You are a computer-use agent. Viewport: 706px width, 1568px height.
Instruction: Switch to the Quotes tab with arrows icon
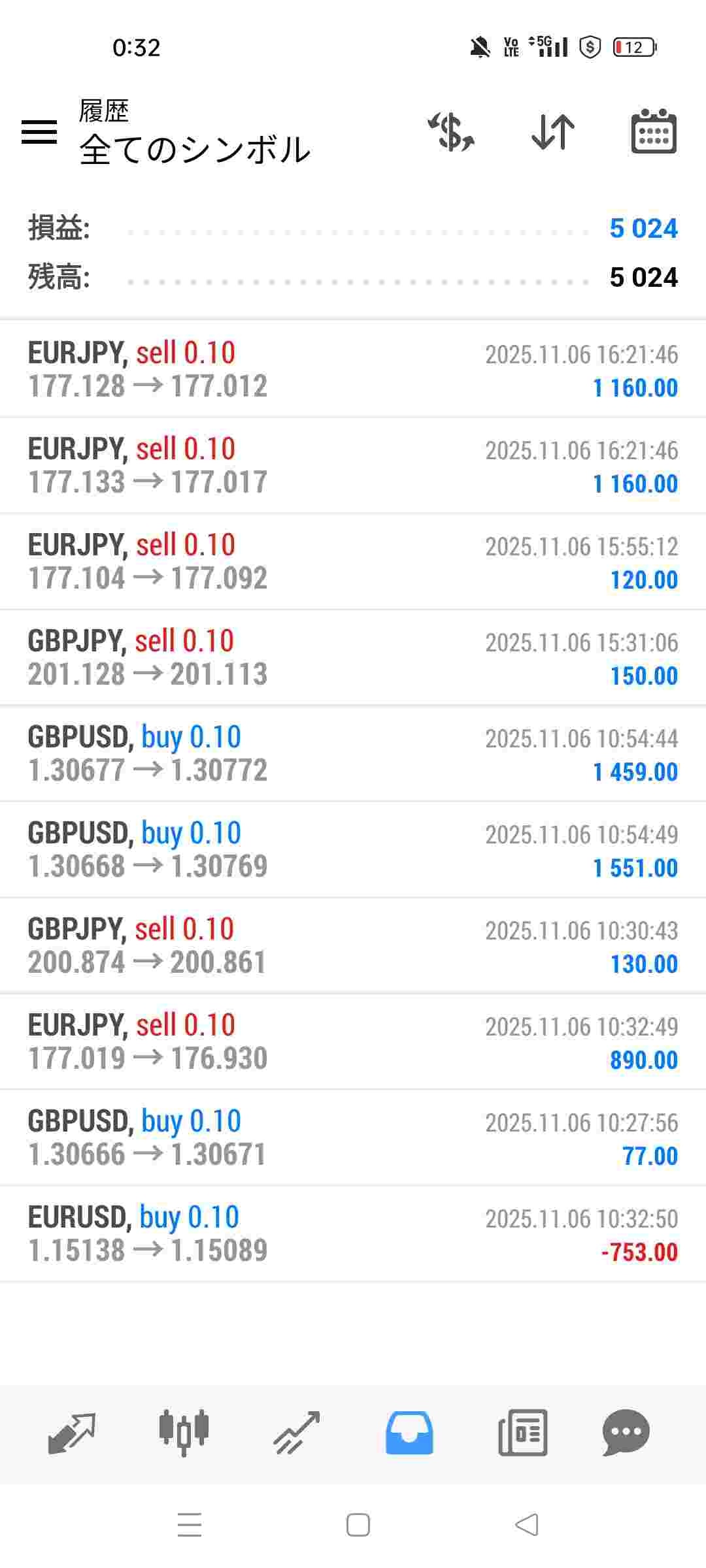72,1433
